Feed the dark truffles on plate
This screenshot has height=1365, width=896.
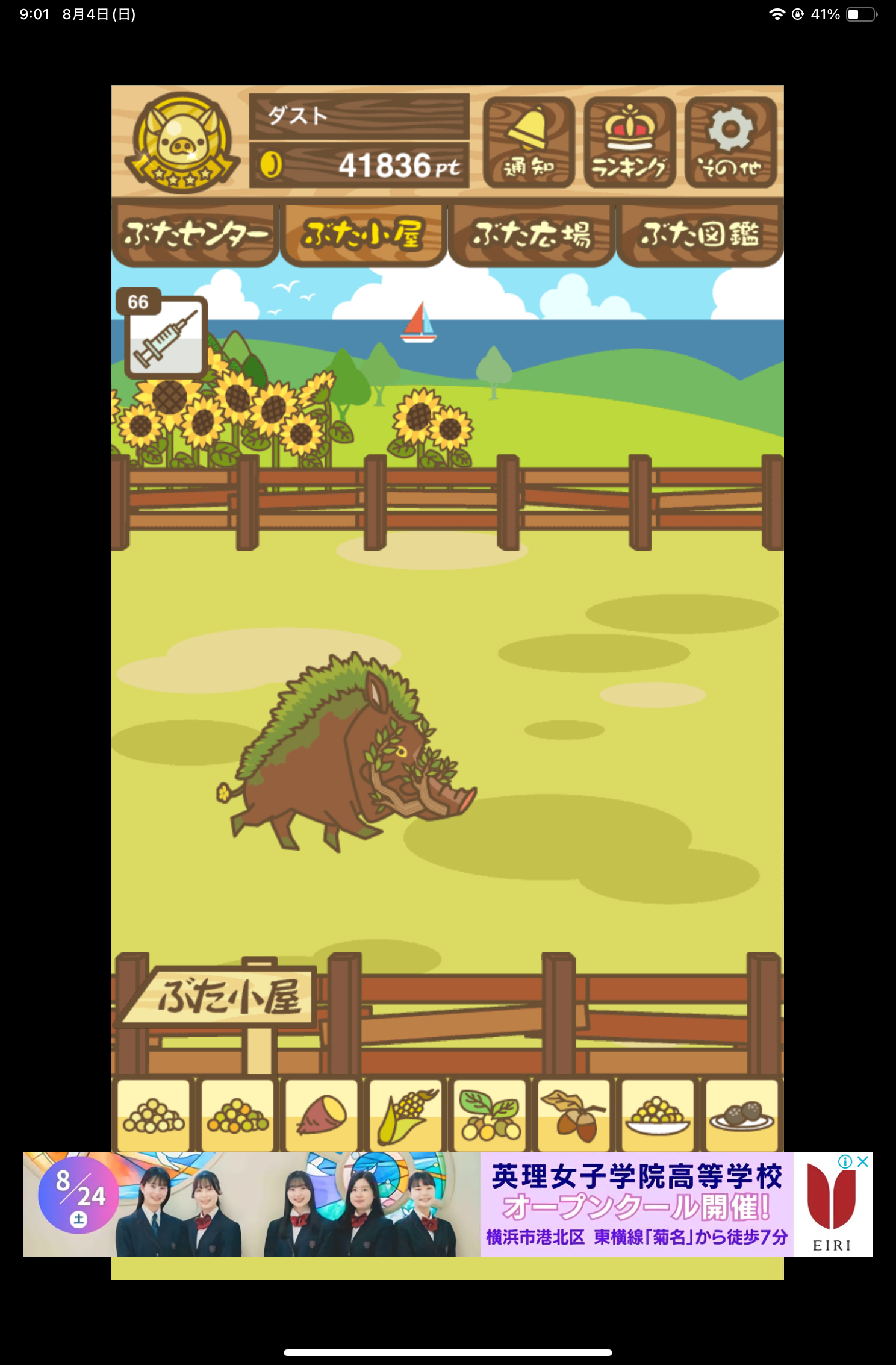[741, 1115]
